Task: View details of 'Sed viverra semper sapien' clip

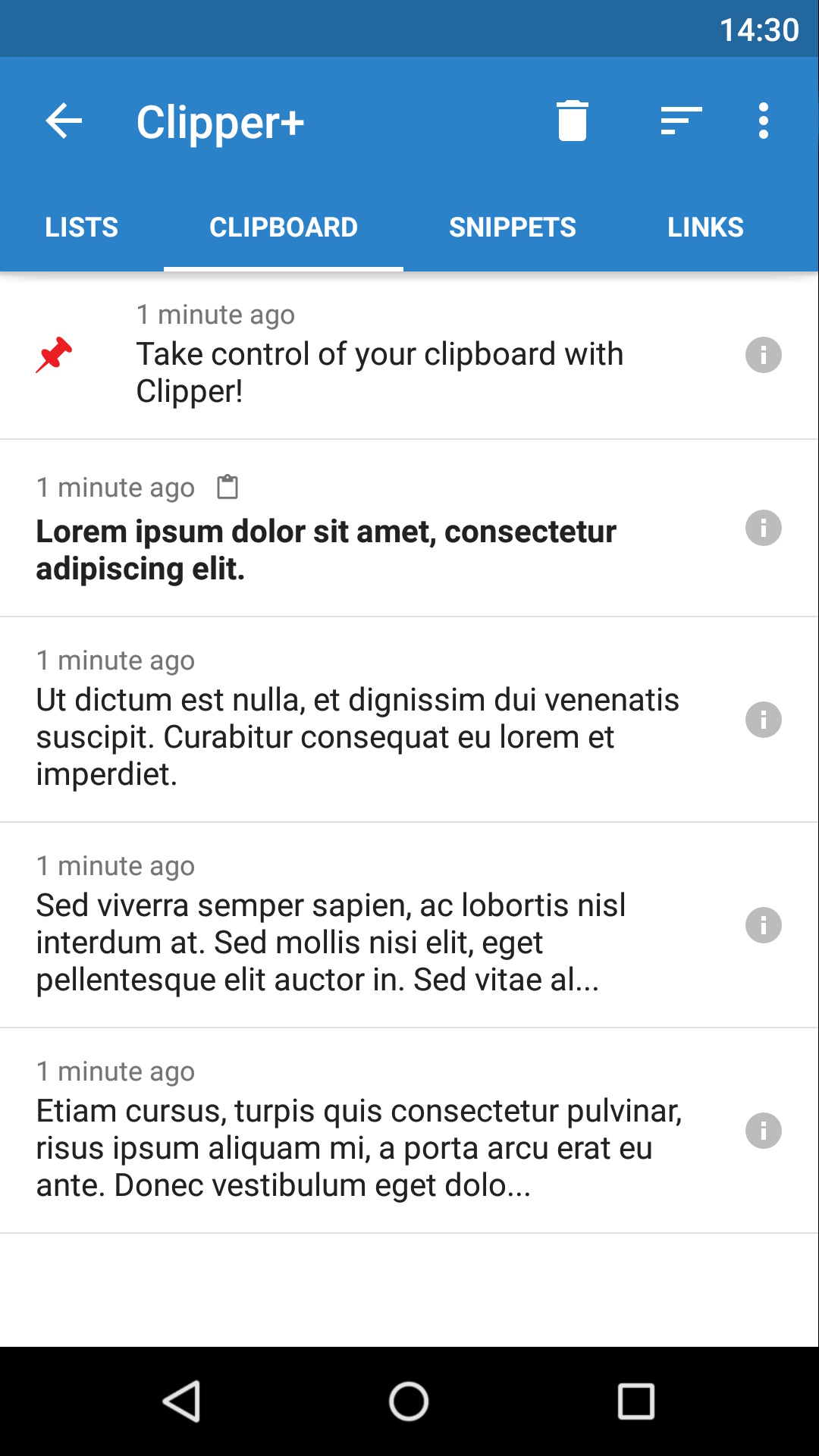Action: [x=763, y=925]
